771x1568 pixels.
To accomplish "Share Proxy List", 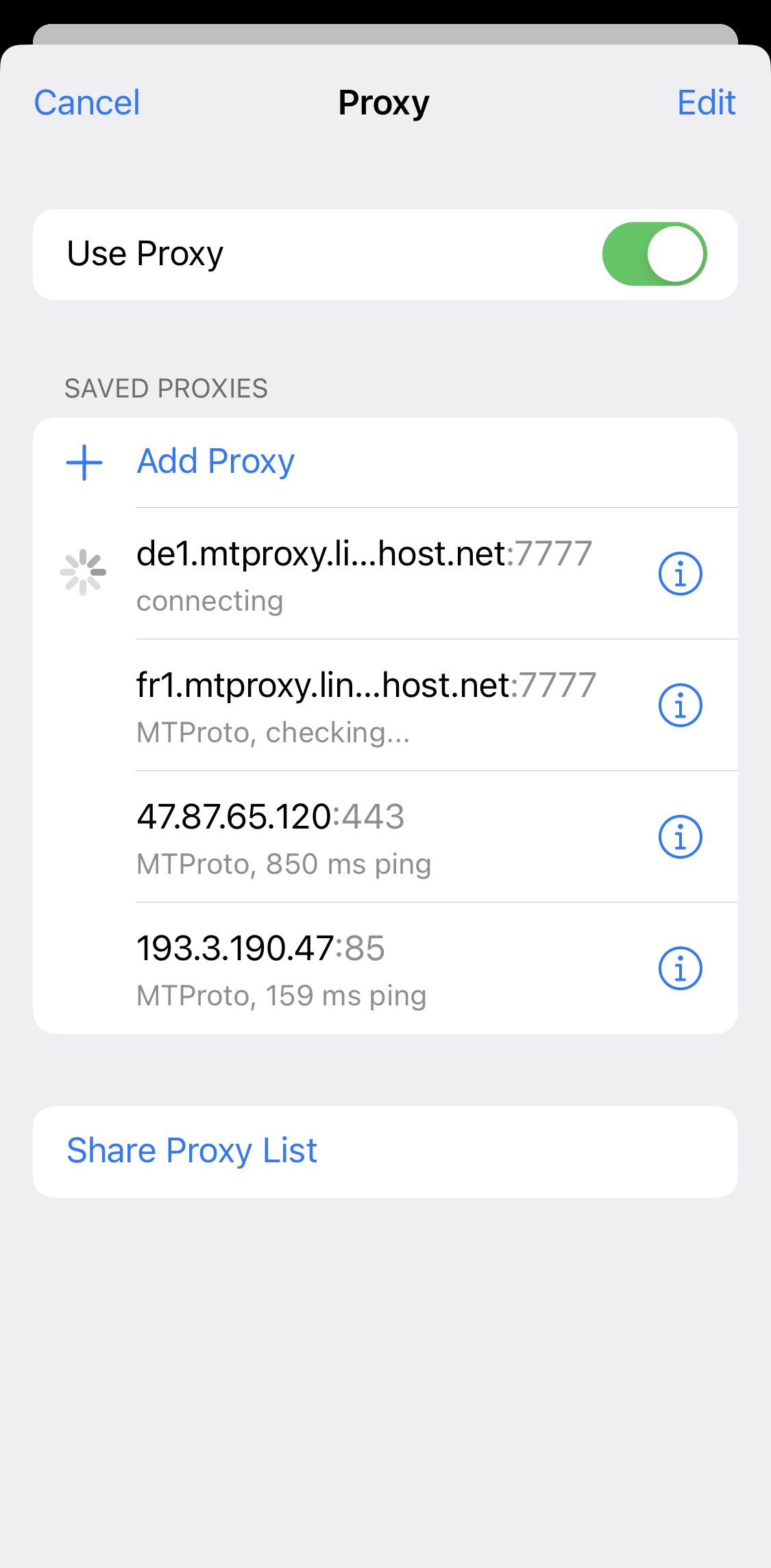I will click(192, 1151).
